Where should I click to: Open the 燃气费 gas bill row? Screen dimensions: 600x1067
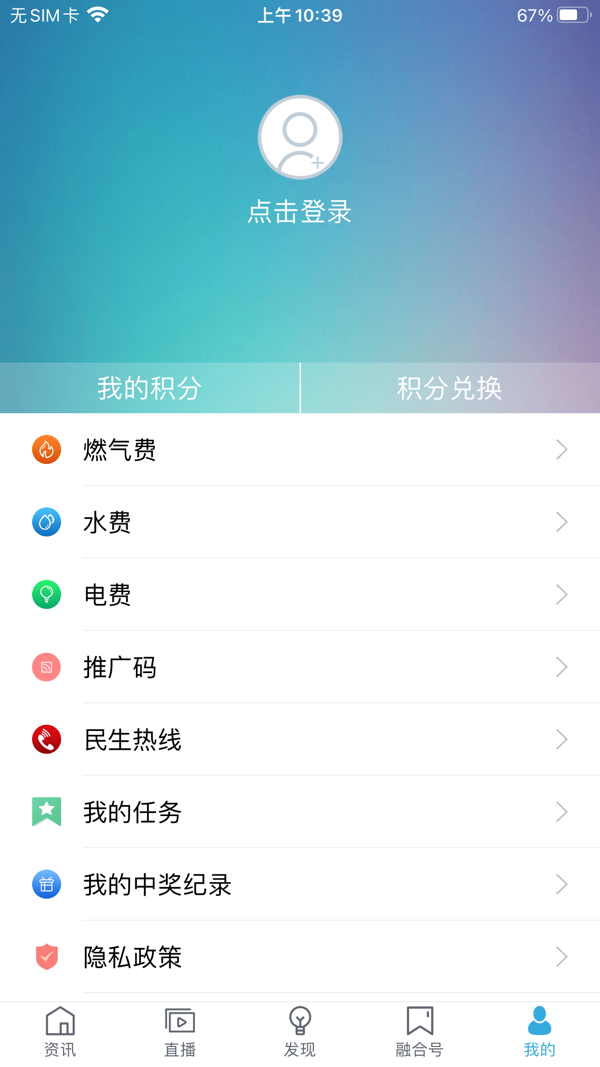[300, 450]
